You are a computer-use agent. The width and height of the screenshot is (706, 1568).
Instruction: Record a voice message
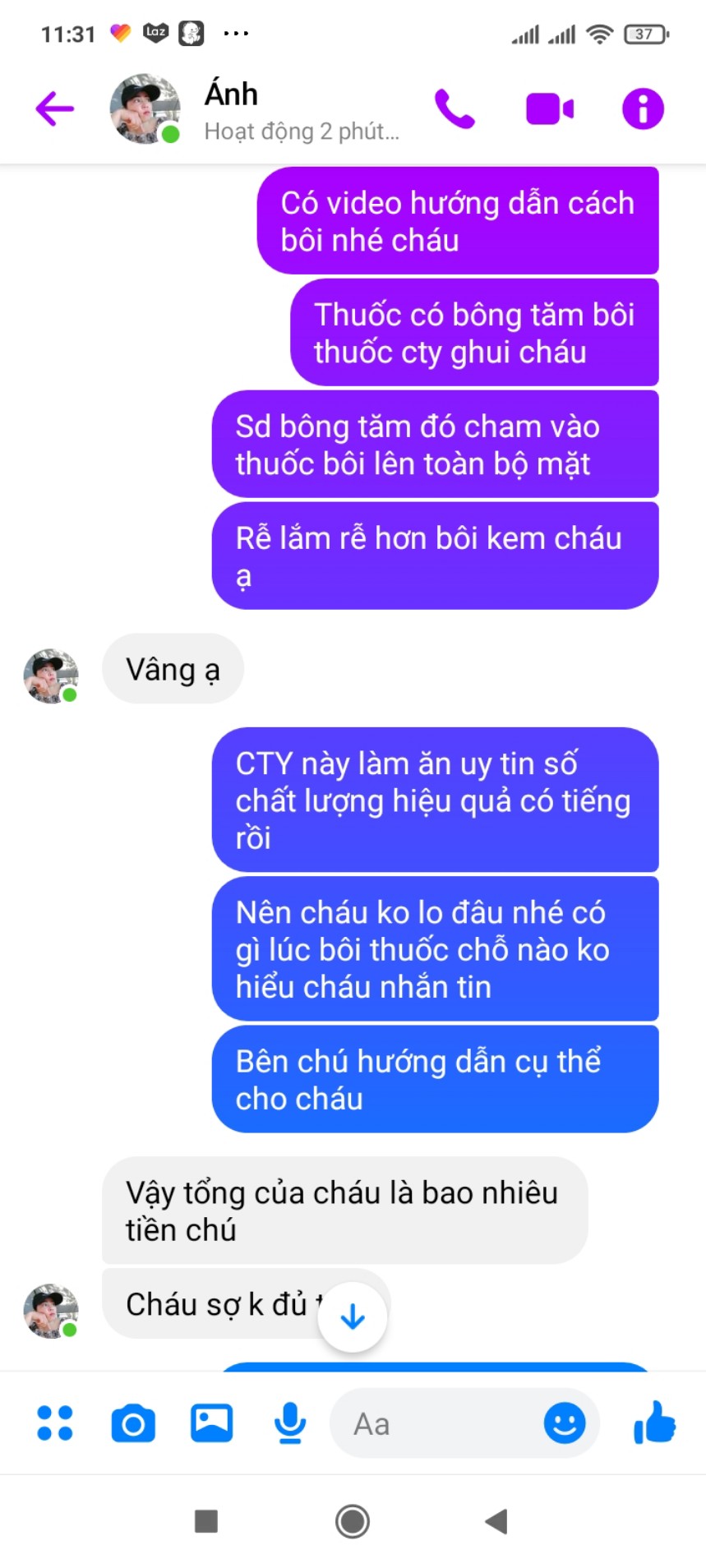[x=290, y=1423]
